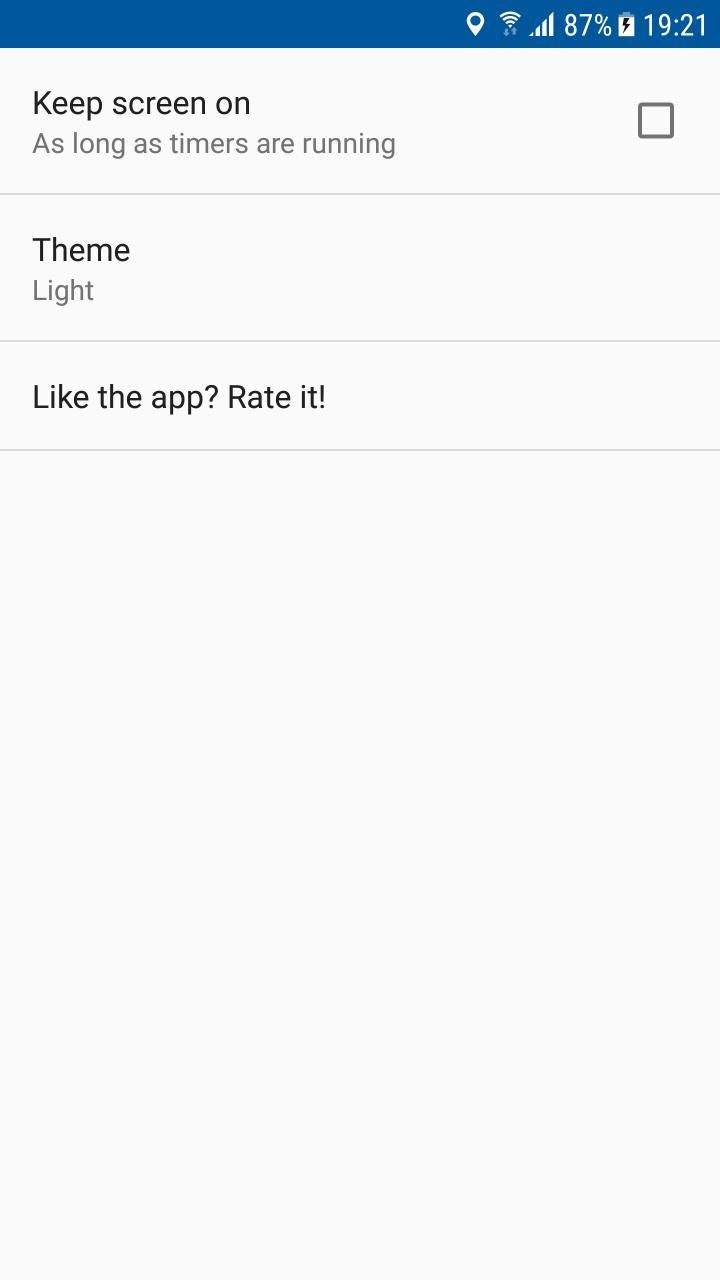Select the Keep screen on settings row

(x=300, y=120)
